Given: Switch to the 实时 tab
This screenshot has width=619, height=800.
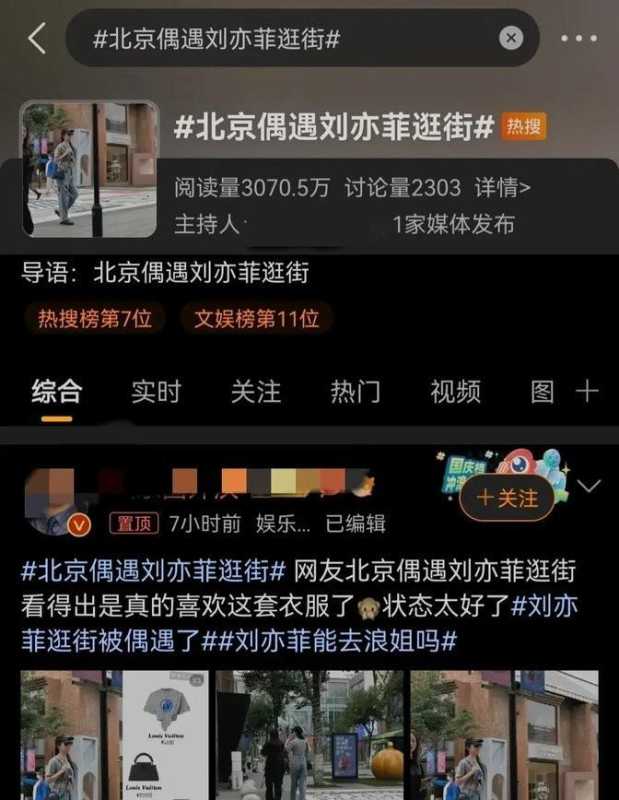Looking at the screenshot, I should click(156, 391).
